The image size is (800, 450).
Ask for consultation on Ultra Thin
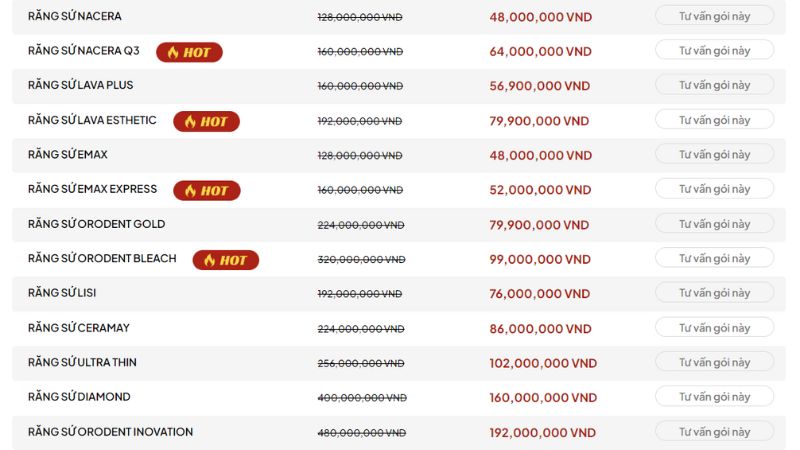click(714, 362)
